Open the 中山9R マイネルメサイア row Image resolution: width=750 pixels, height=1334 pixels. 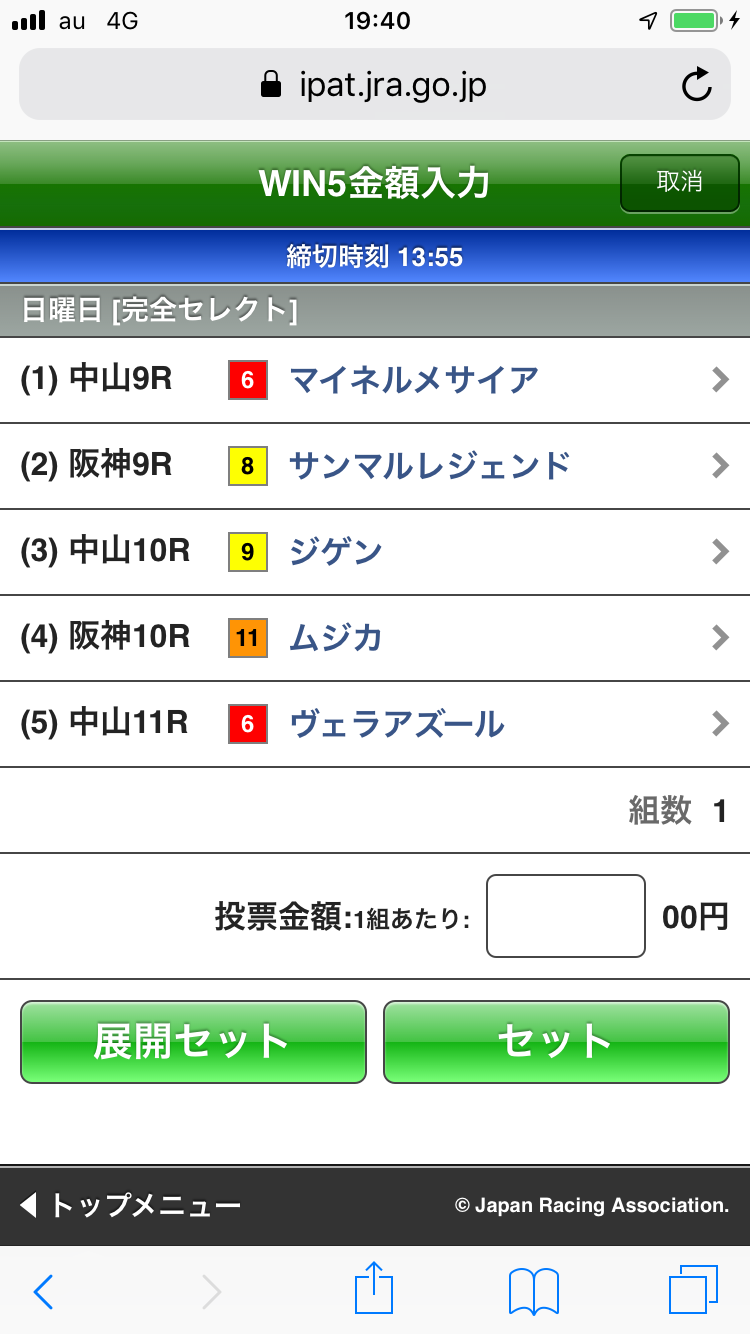click(x=375, y=380)
